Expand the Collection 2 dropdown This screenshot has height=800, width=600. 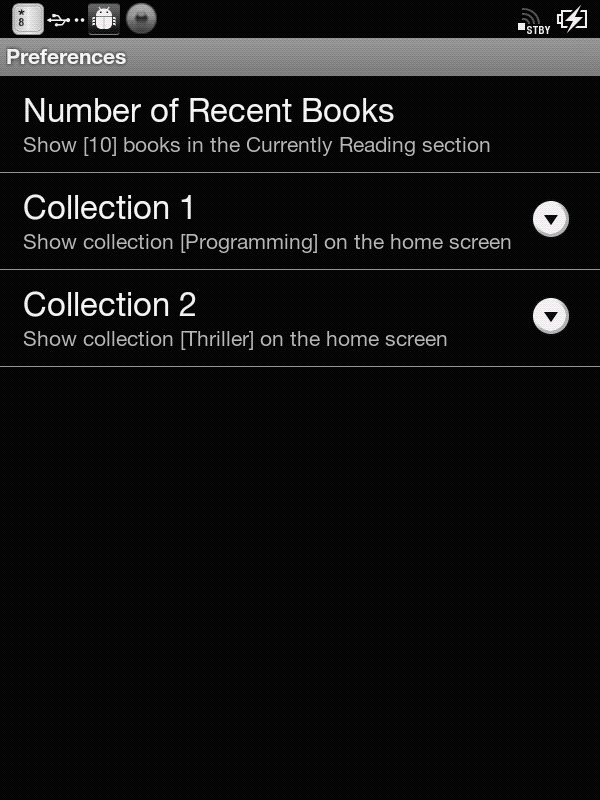(x=550, y=317)
